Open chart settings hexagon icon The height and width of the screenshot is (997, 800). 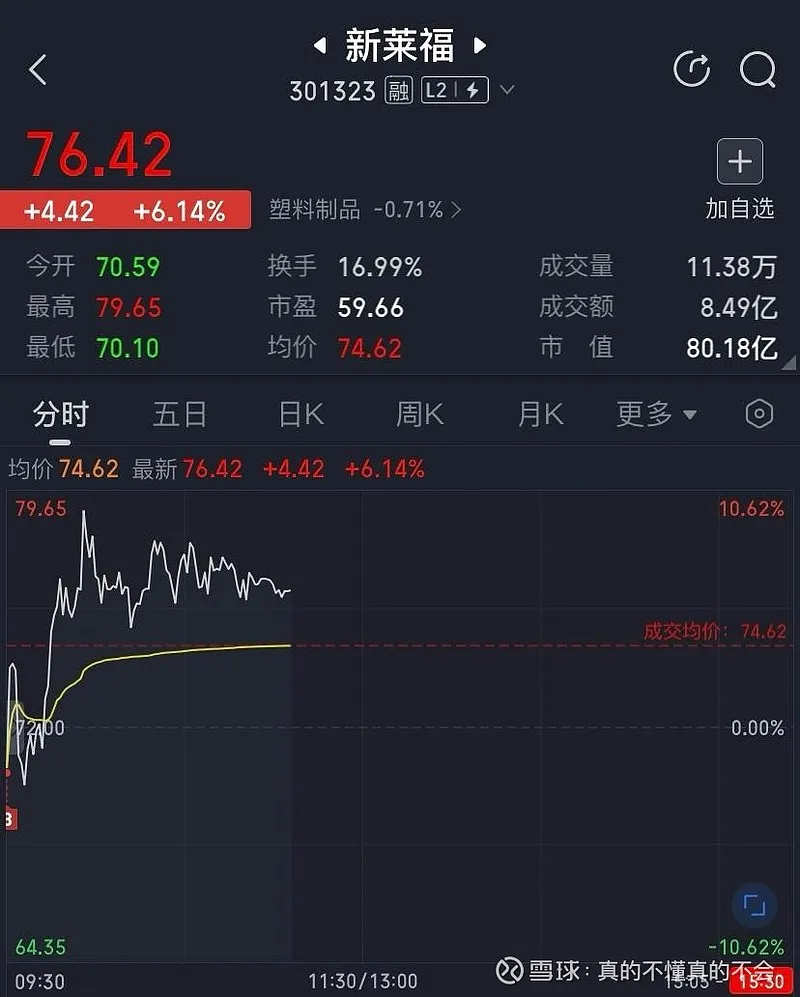(x=760, y=414)
